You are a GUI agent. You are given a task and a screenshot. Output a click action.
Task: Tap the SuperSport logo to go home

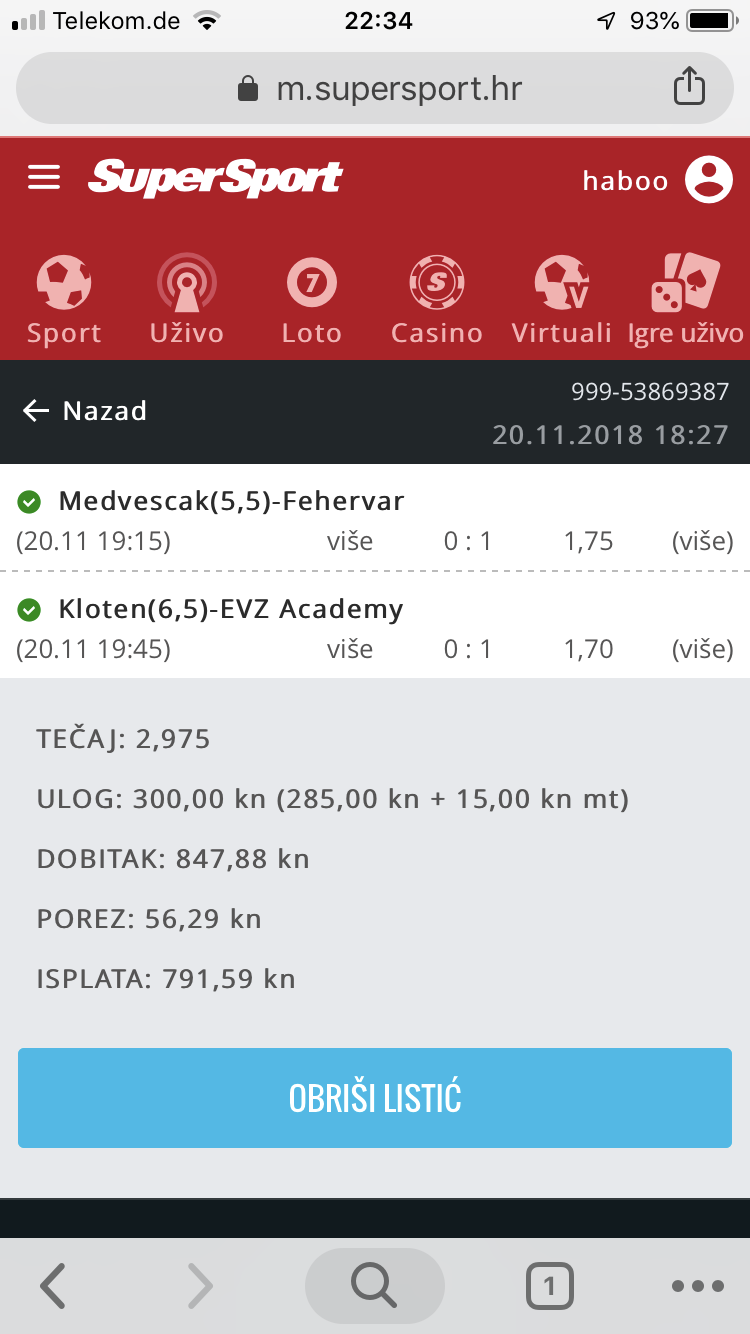tap(215, 179)
